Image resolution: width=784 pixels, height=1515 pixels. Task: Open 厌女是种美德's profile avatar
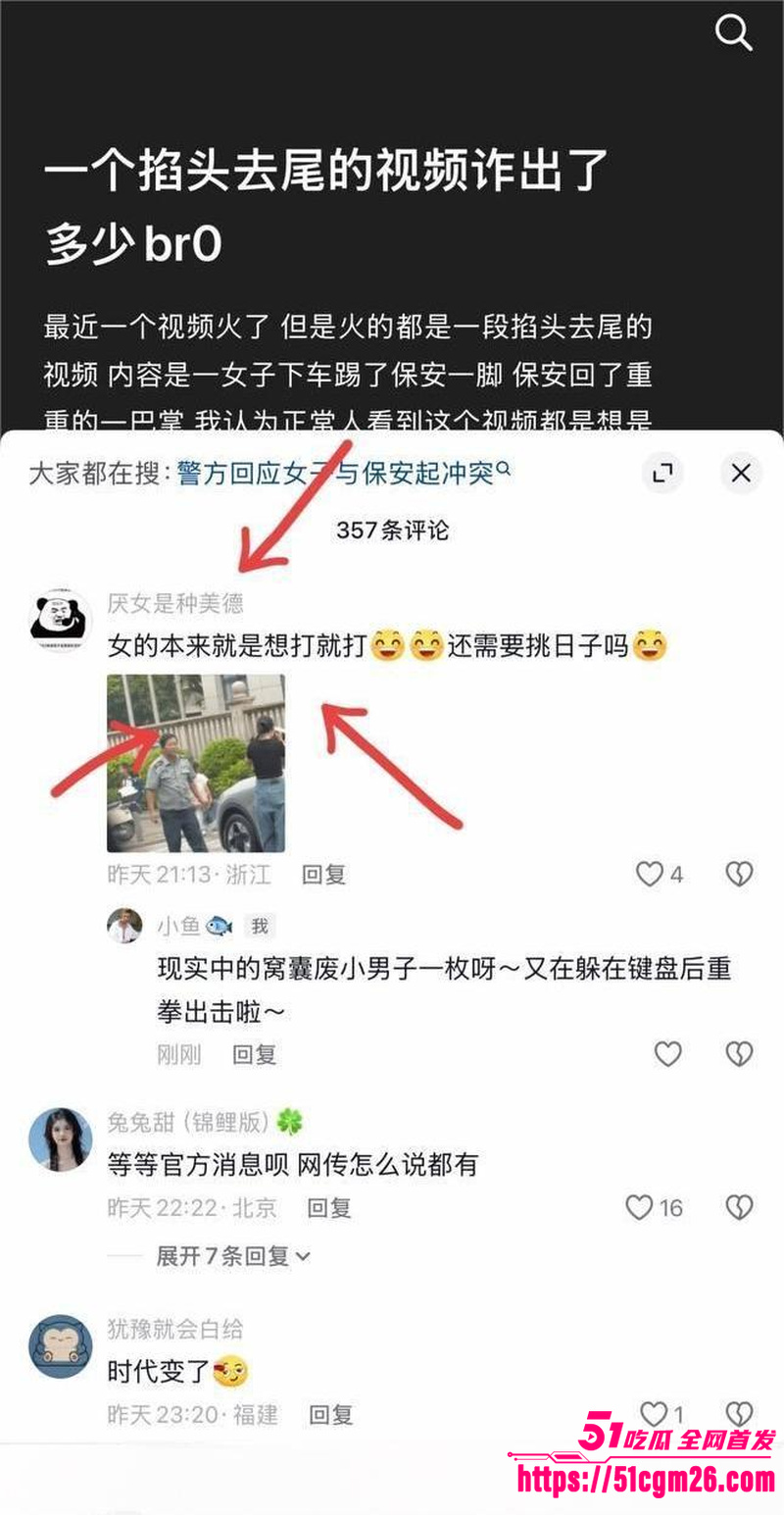(61, 619)
